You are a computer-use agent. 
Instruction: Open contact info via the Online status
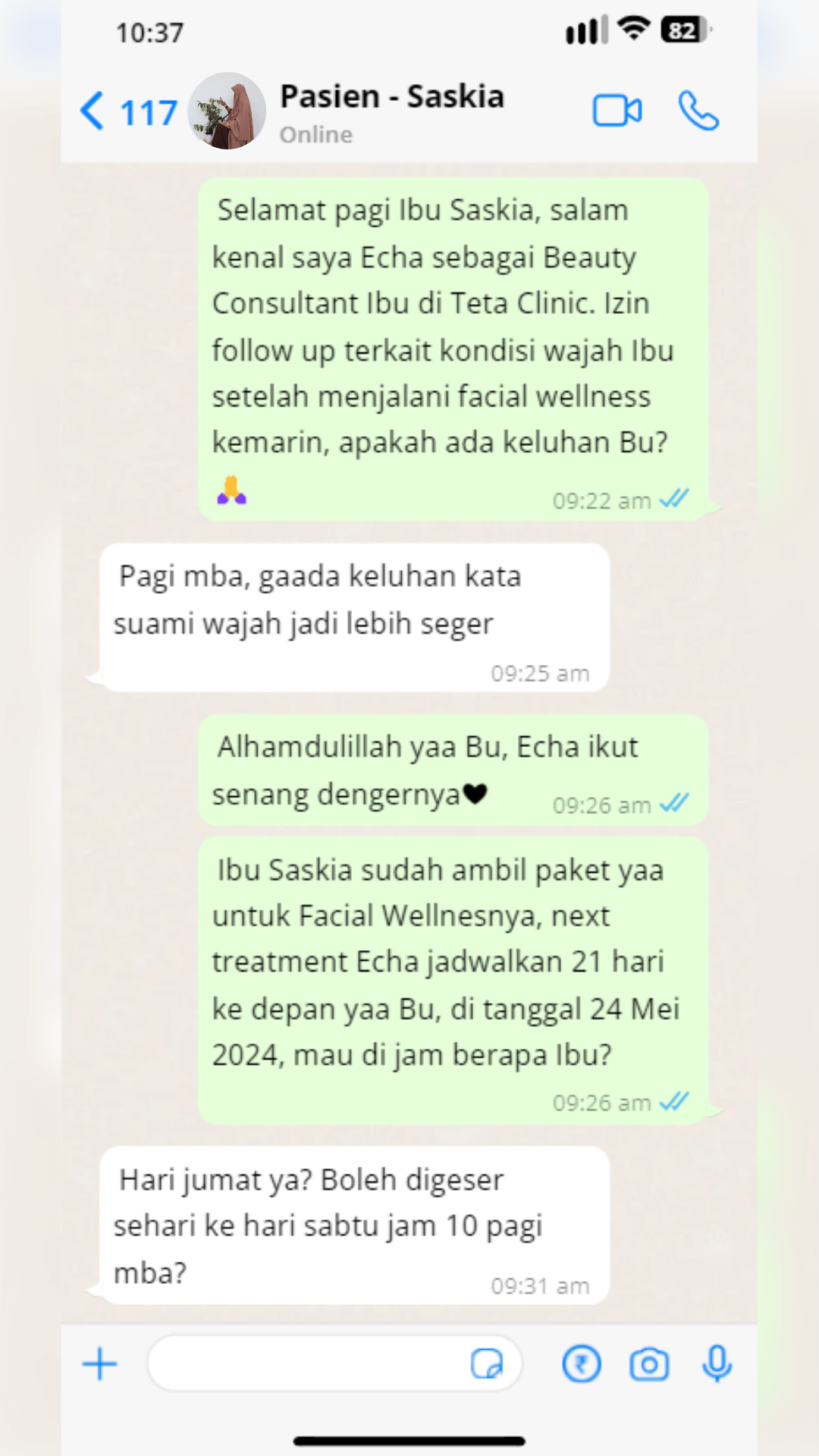pyautogui.click(x=316, y=135)
